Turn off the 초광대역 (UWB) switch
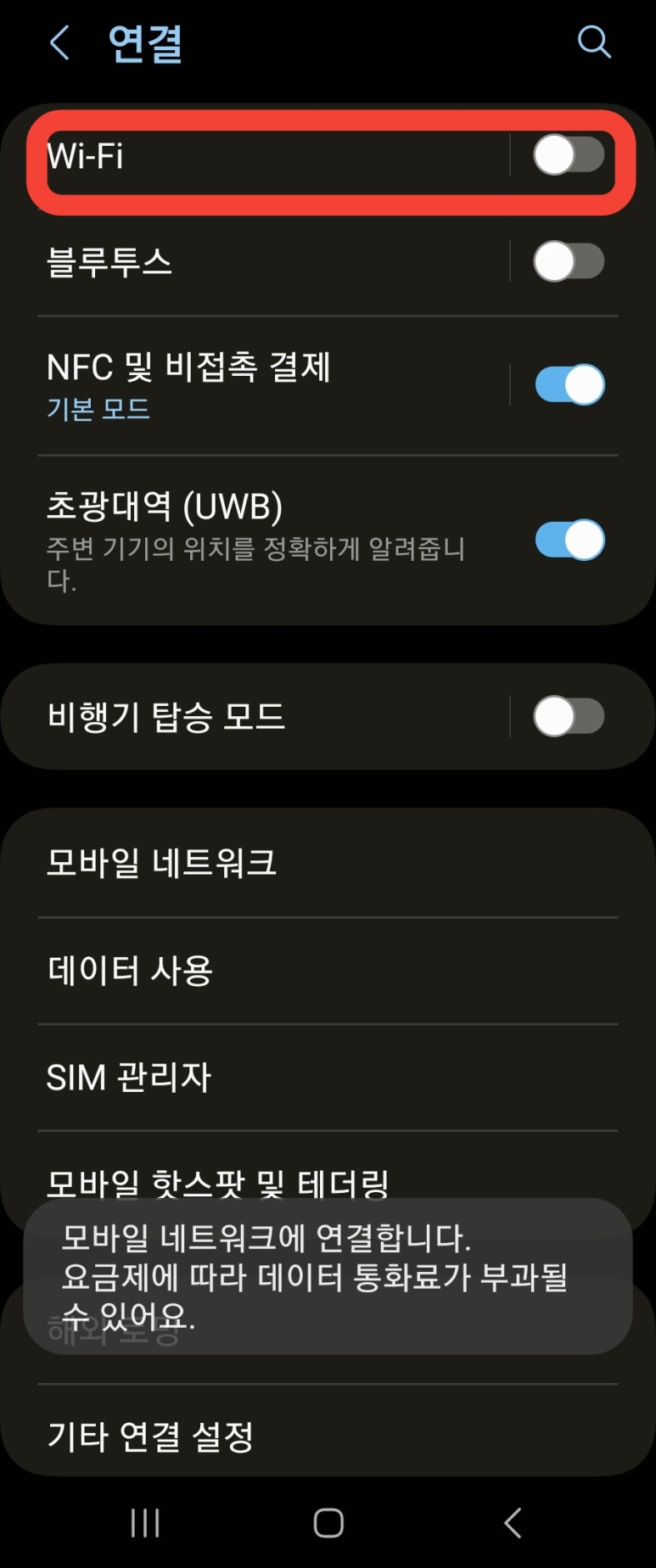 pos(569,540)
